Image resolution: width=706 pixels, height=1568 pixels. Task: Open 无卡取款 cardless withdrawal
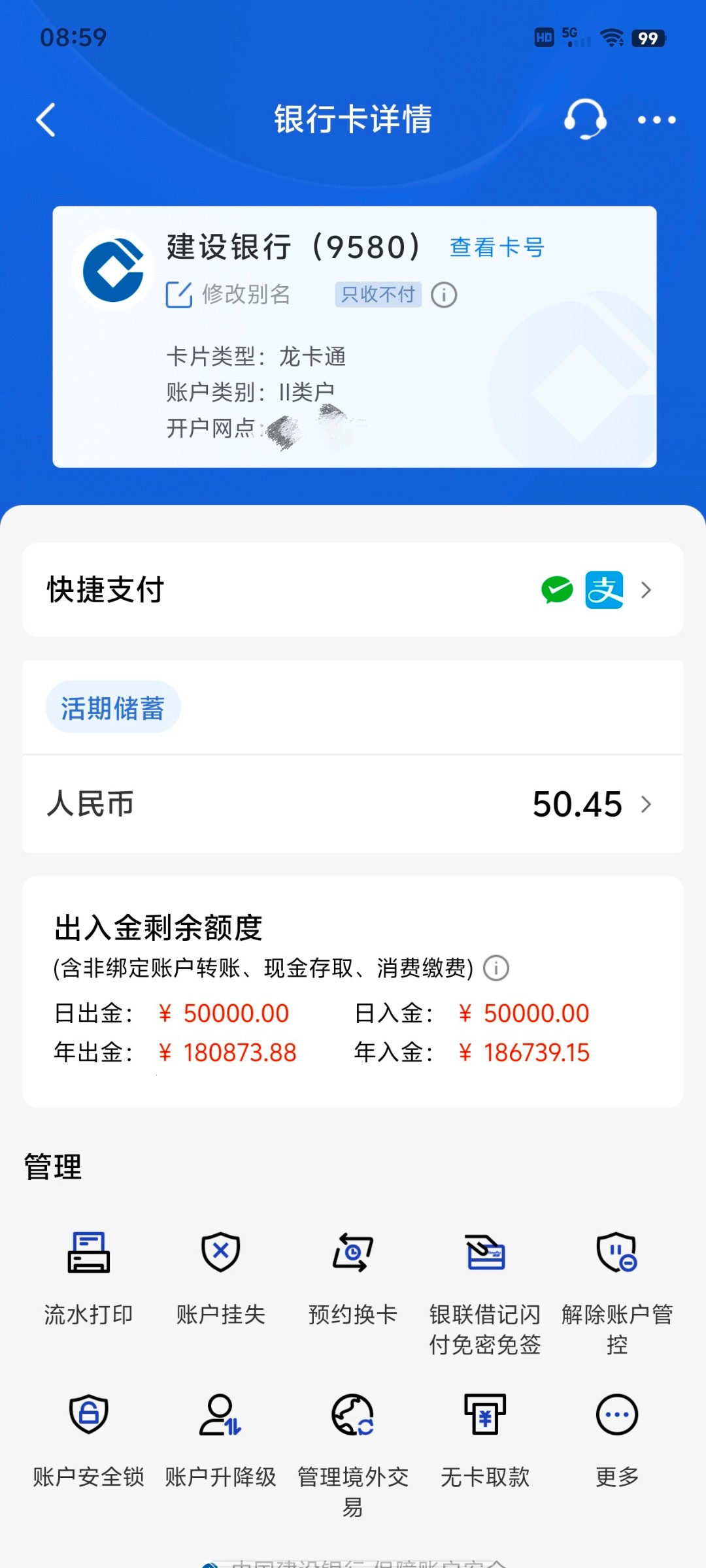[x=485, y=1437]
